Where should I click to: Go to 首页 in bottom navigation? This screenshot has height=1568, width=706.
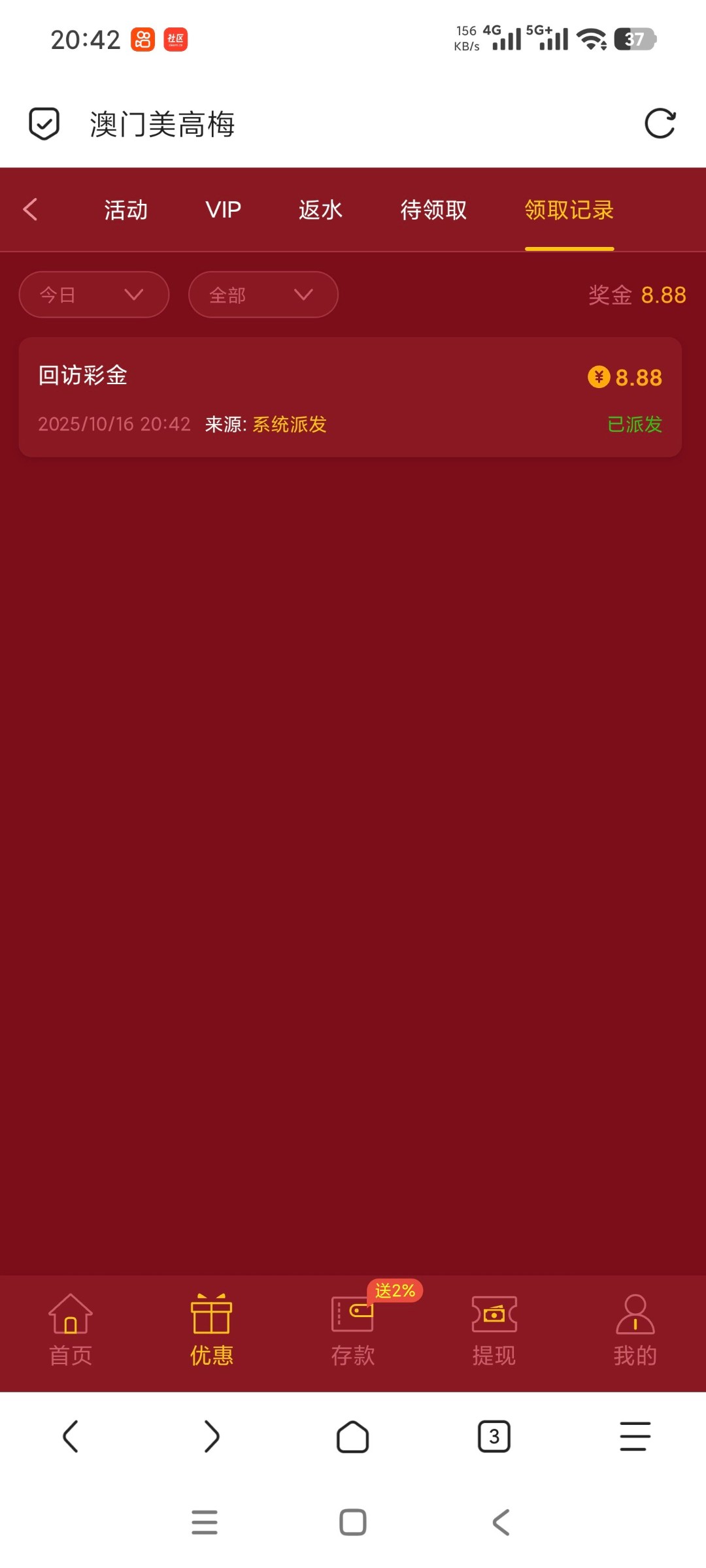coord(71,1330)
